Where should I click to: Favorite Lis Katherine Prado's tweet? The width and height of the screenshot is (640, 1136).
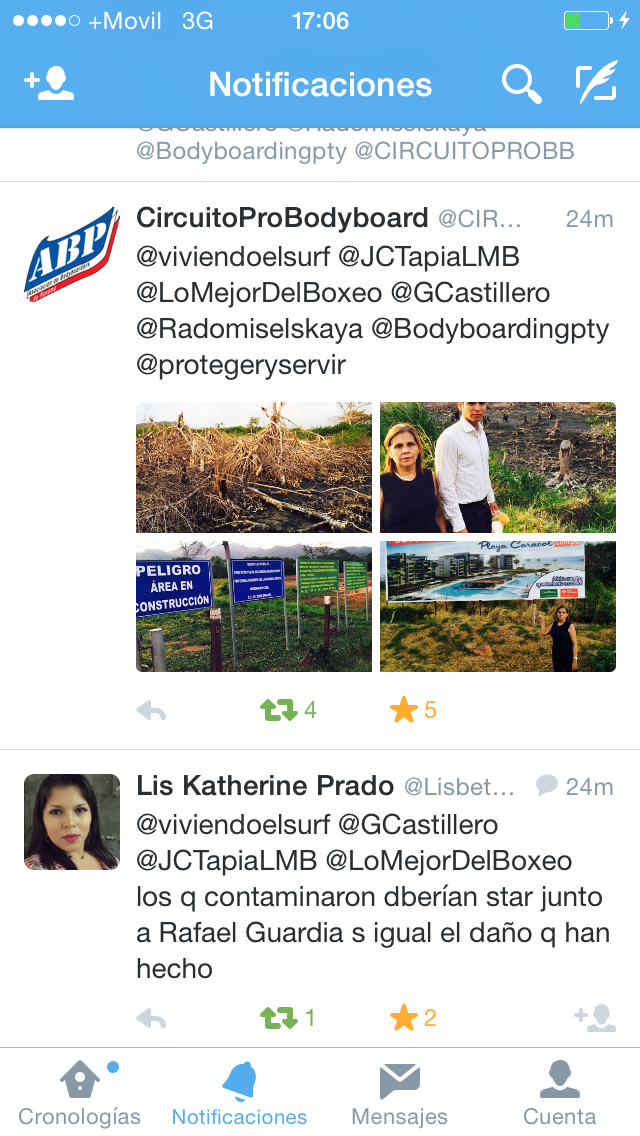pyautogui.click(x=404, y=1019)
